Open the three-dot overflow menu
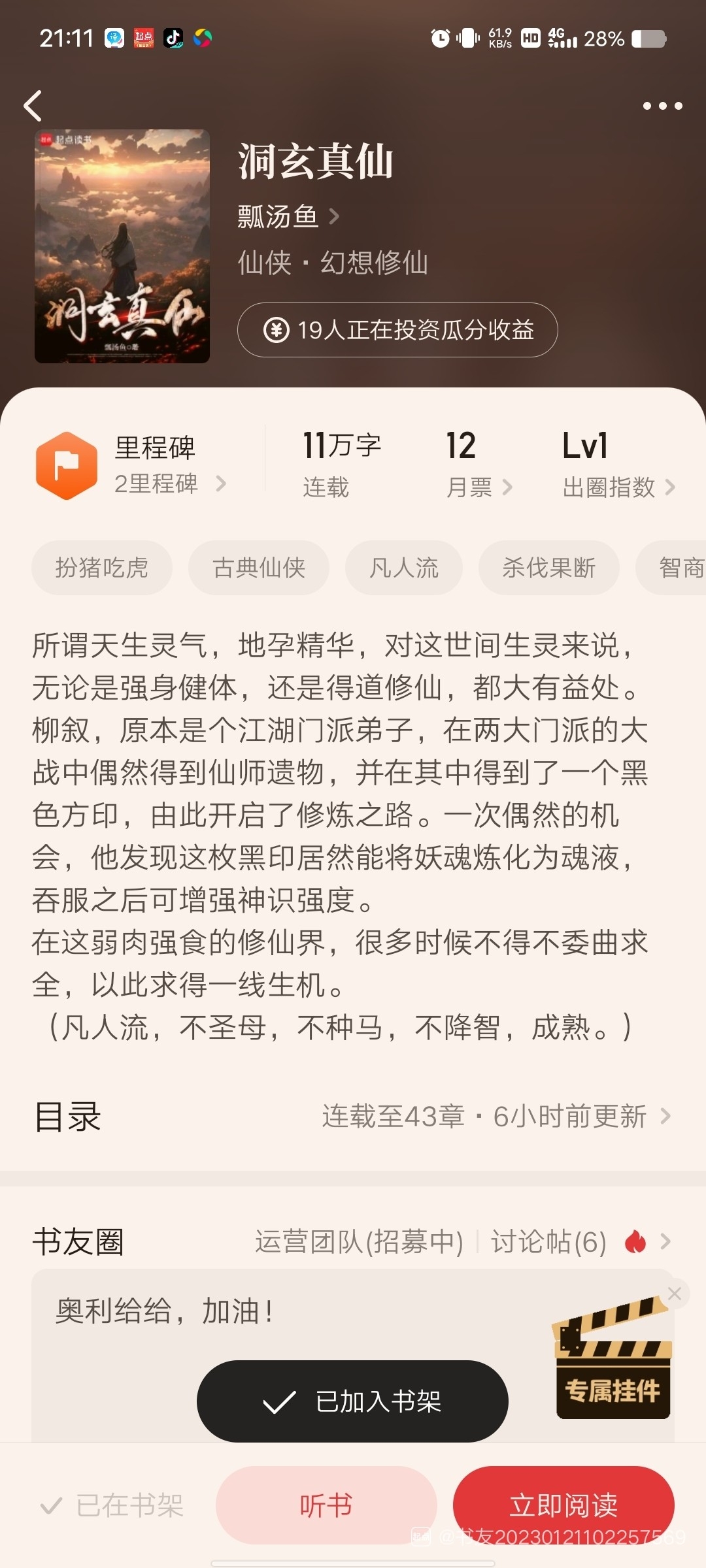This screenshot has height=1568, width=706. point(662,106)
